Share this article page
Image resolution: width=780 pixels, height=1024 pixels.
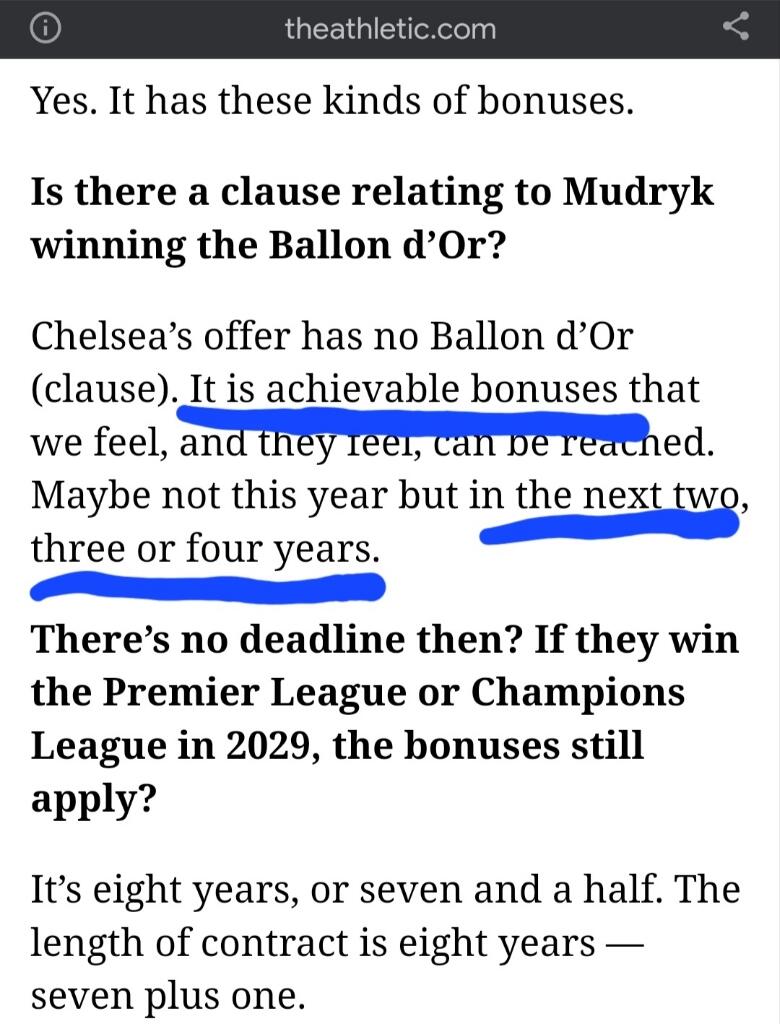click(x=735, y=28)
